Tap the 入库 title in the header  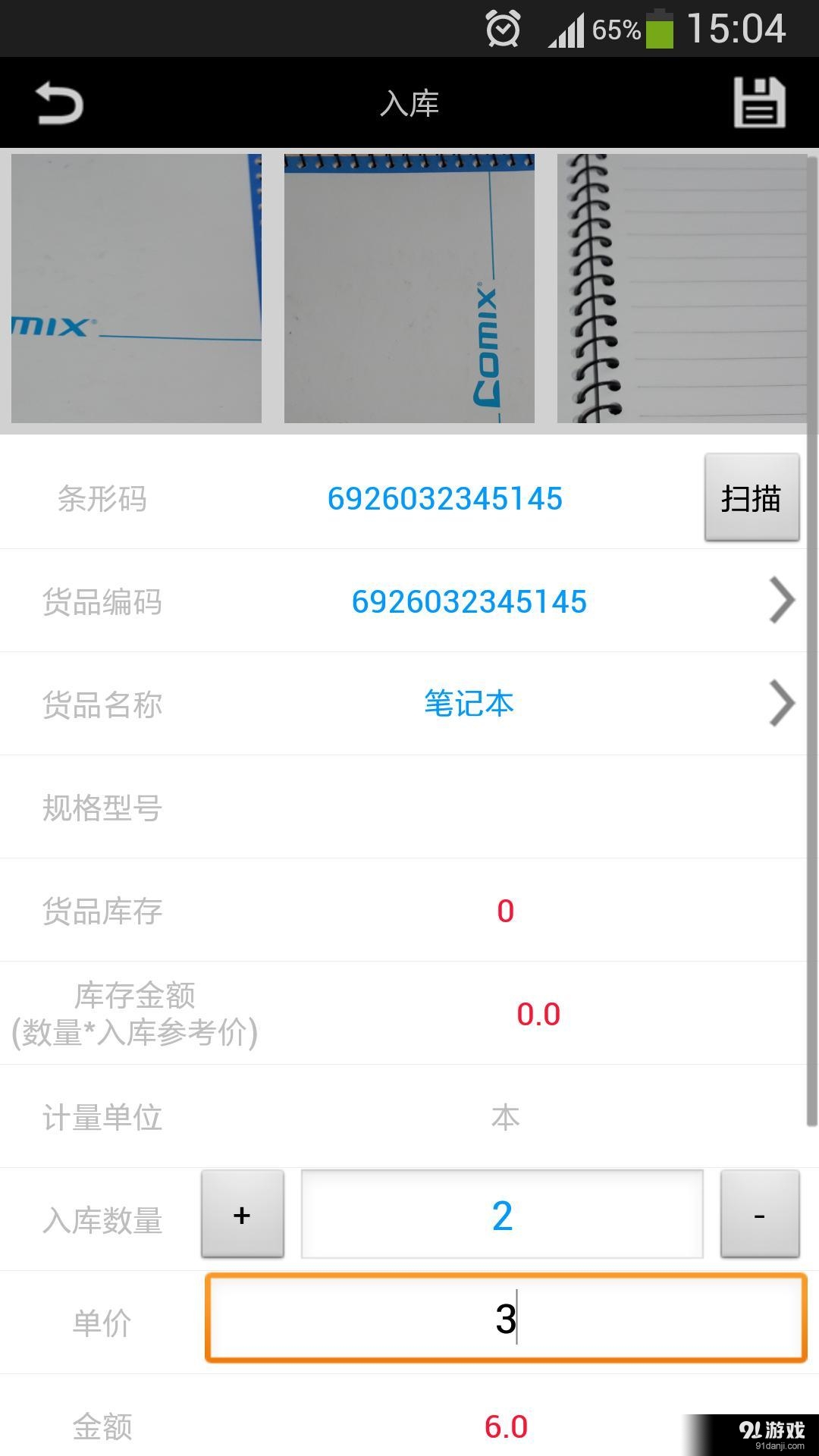pyautogui.click(x=409, y=104)
